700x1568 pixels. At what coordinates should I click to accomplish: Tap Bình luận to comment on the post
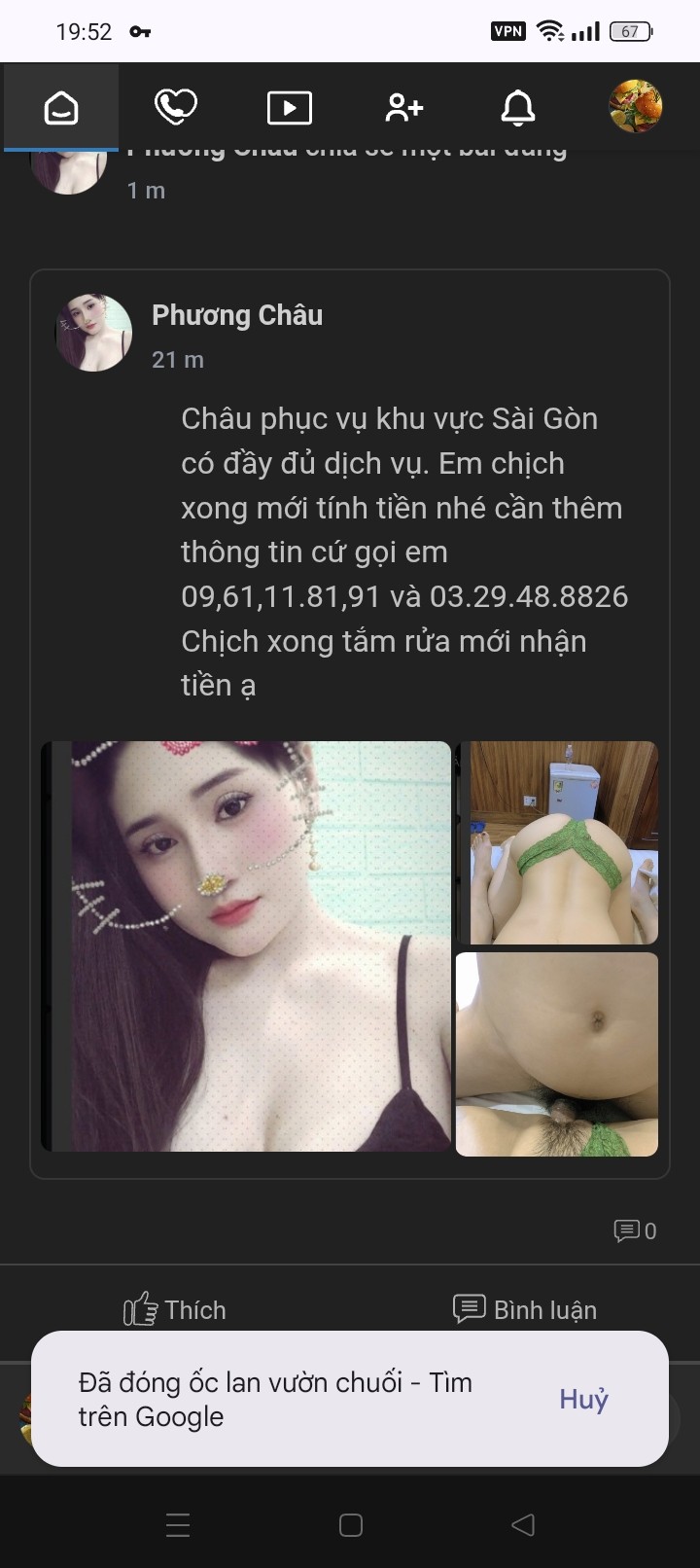tap(525, 1309)
